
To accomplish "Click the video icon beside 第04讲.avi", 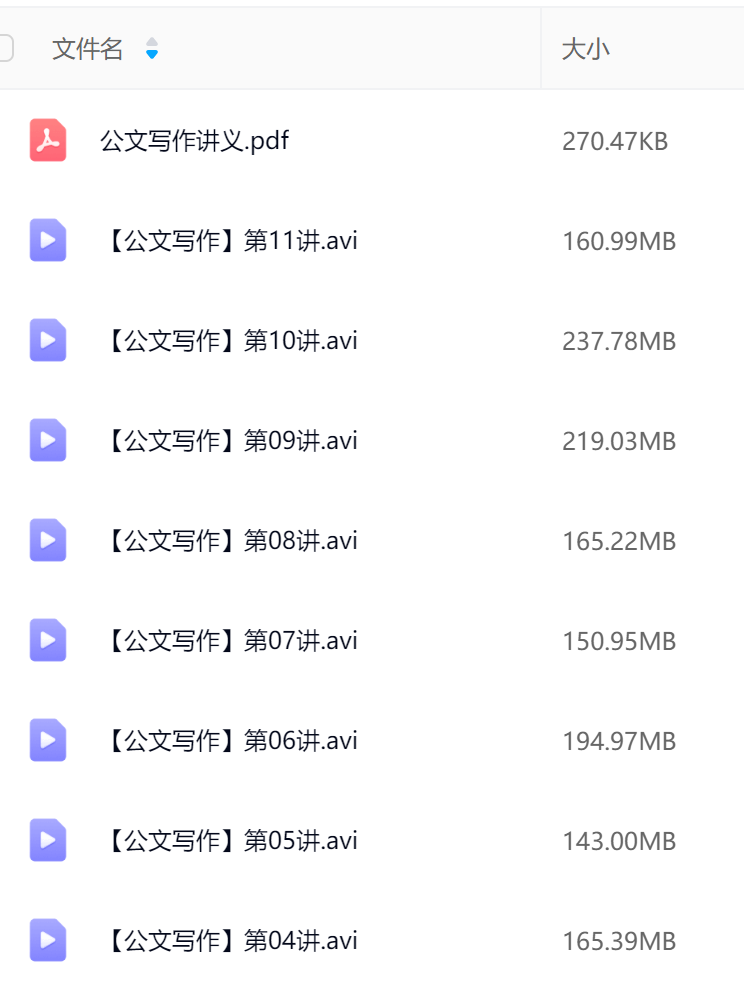I will coord(48,940).
